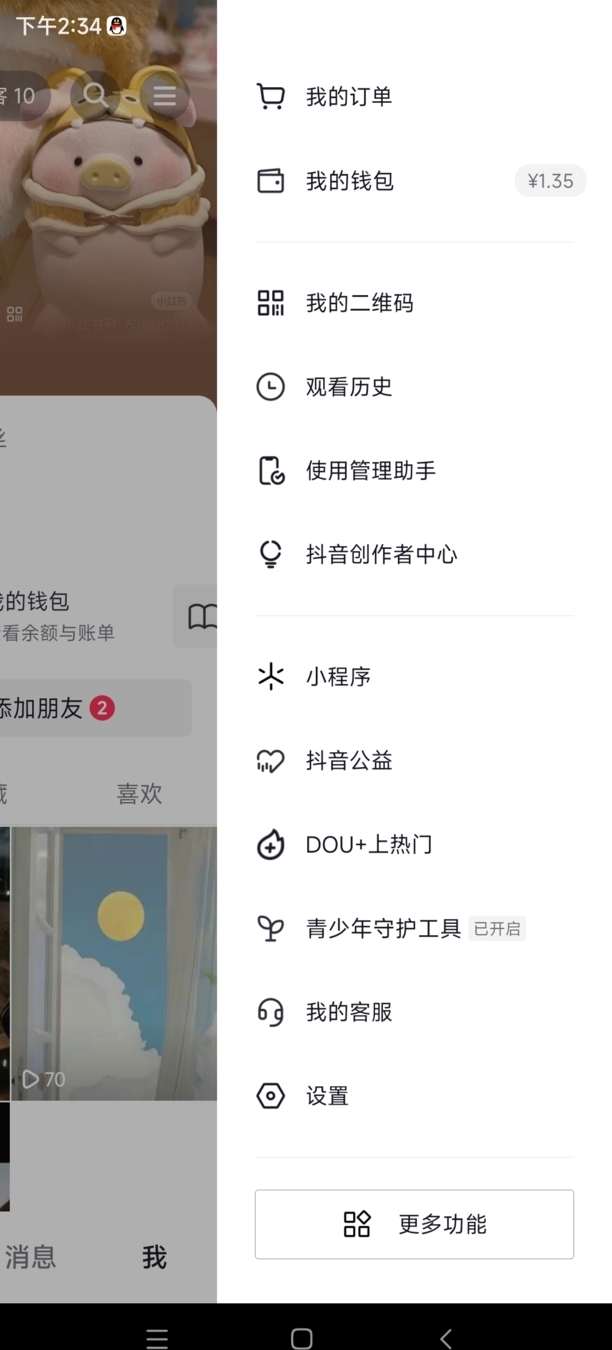This screenshot has height=1350, width=612.
Task: Open 我的订单 (My Orders)
Action: 348,97
